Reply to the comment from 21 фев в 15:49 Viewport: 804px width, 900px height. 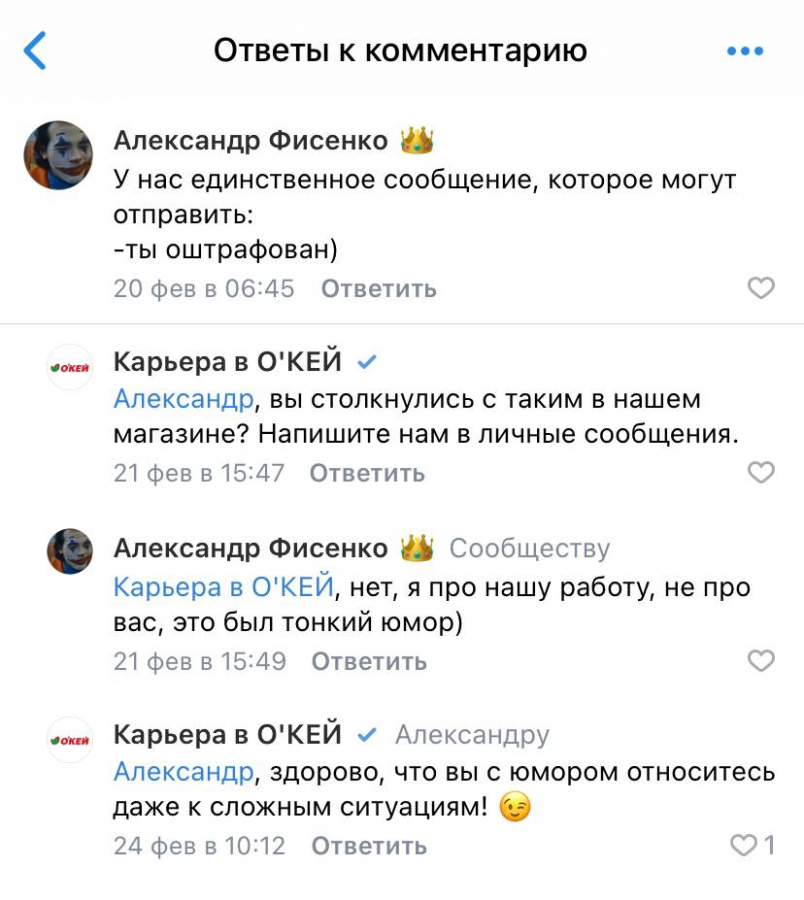(x=369, y=661)
